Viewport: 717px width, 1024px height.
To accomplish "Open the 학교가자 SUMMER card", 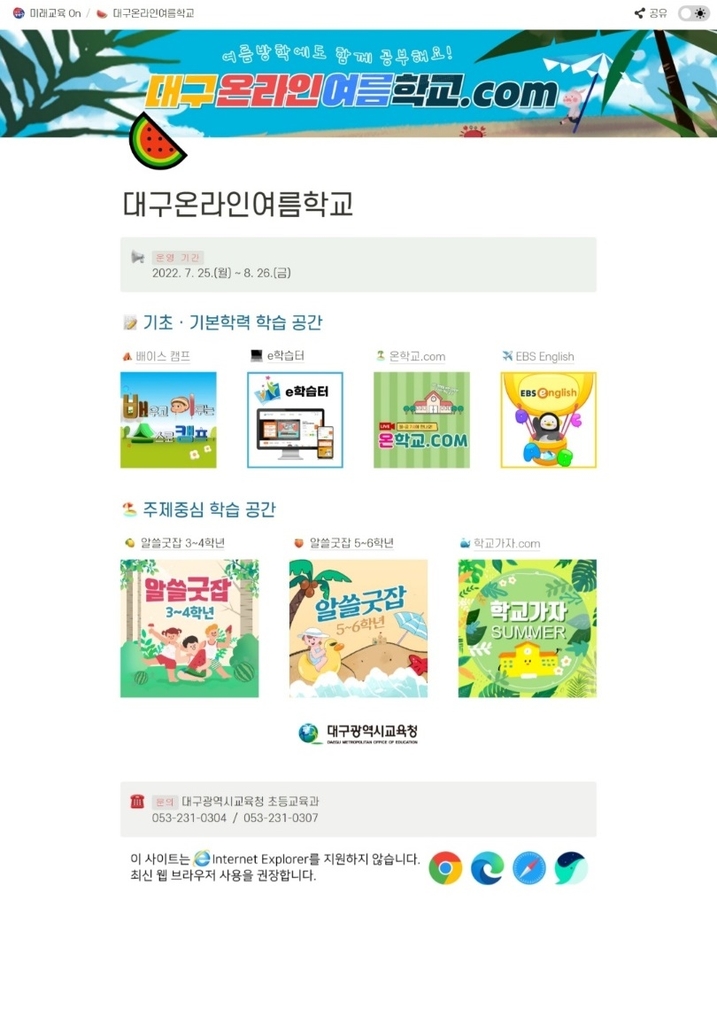I will click(527, 628).
